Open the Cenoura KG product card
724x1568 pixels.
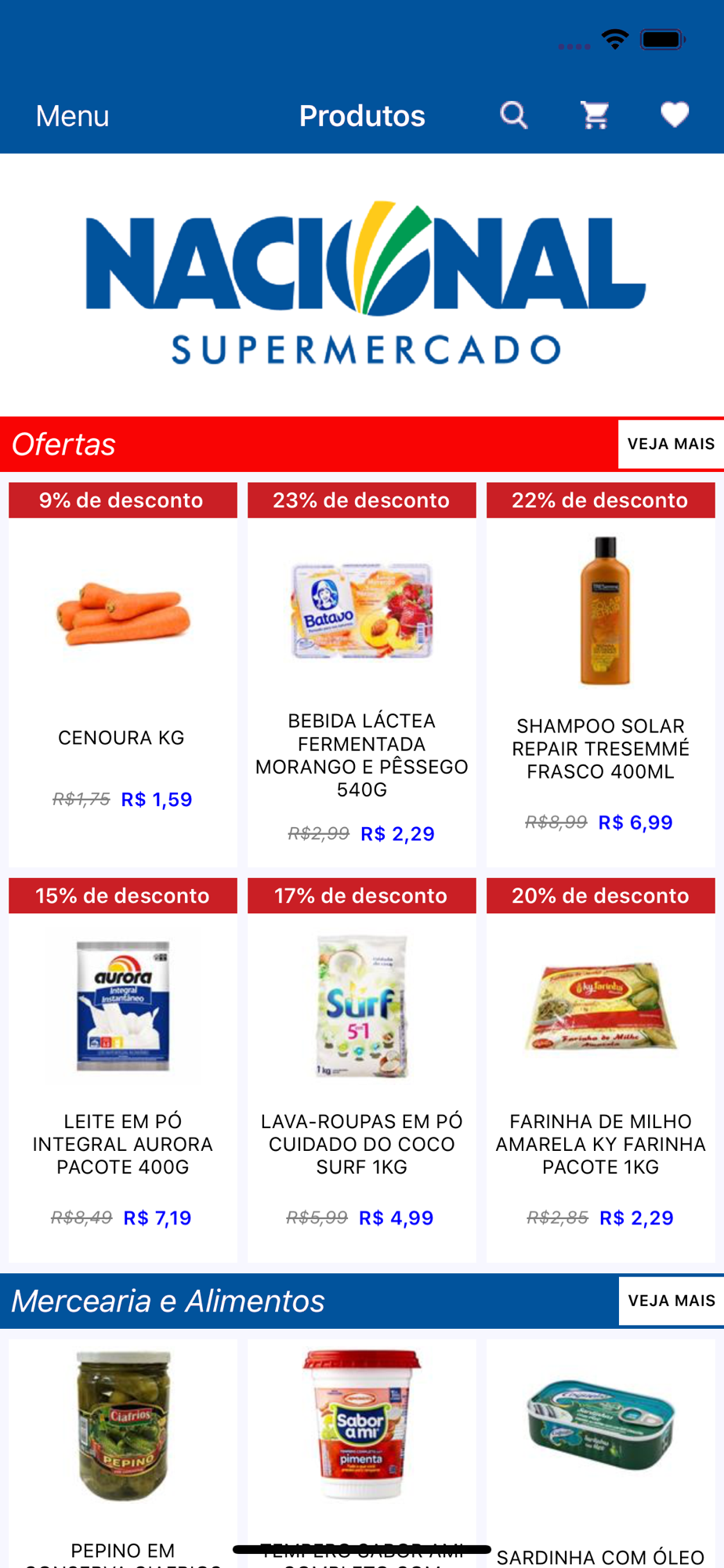122,674
